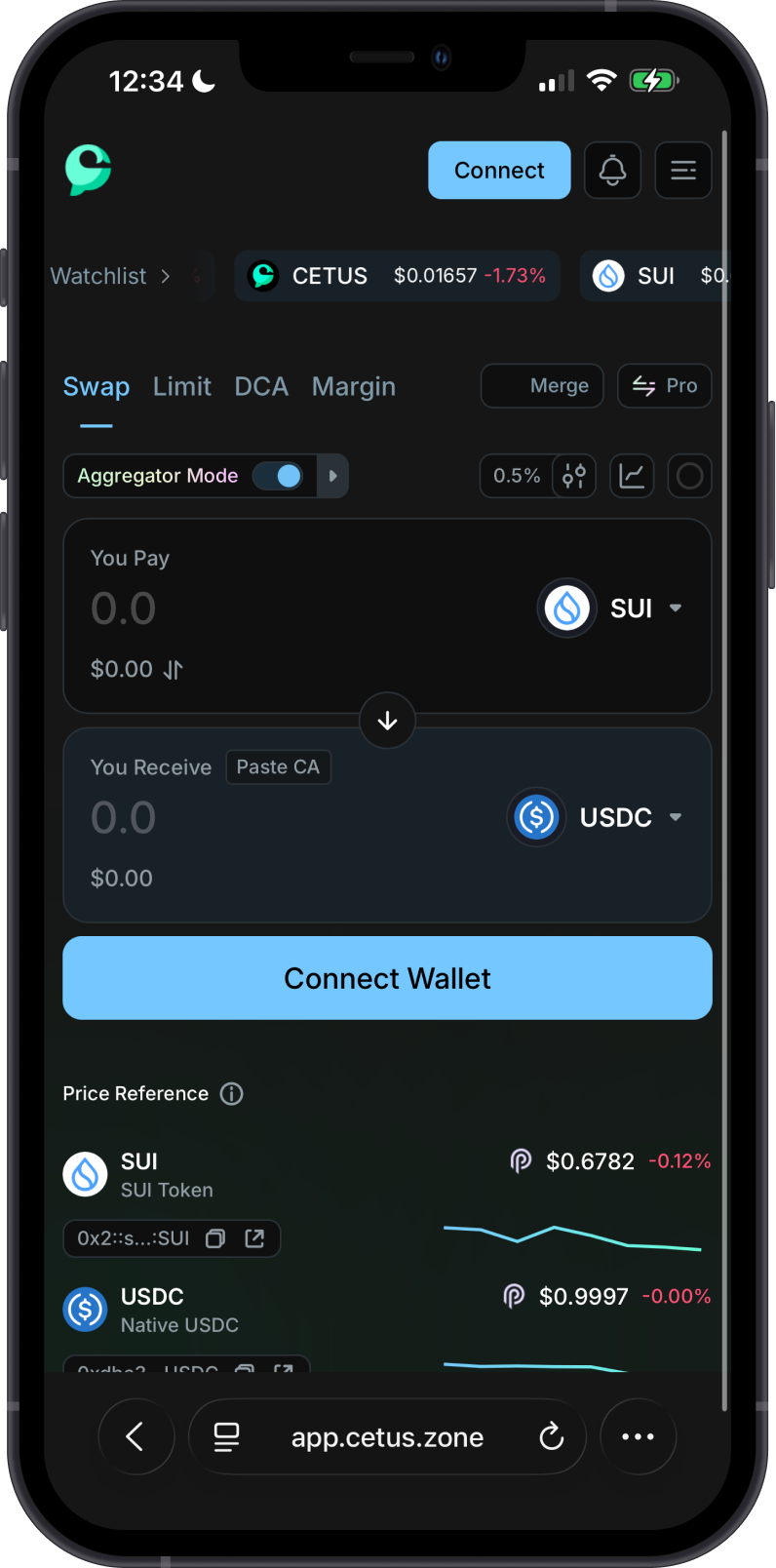Switch to Pro mode

point(665,386)
